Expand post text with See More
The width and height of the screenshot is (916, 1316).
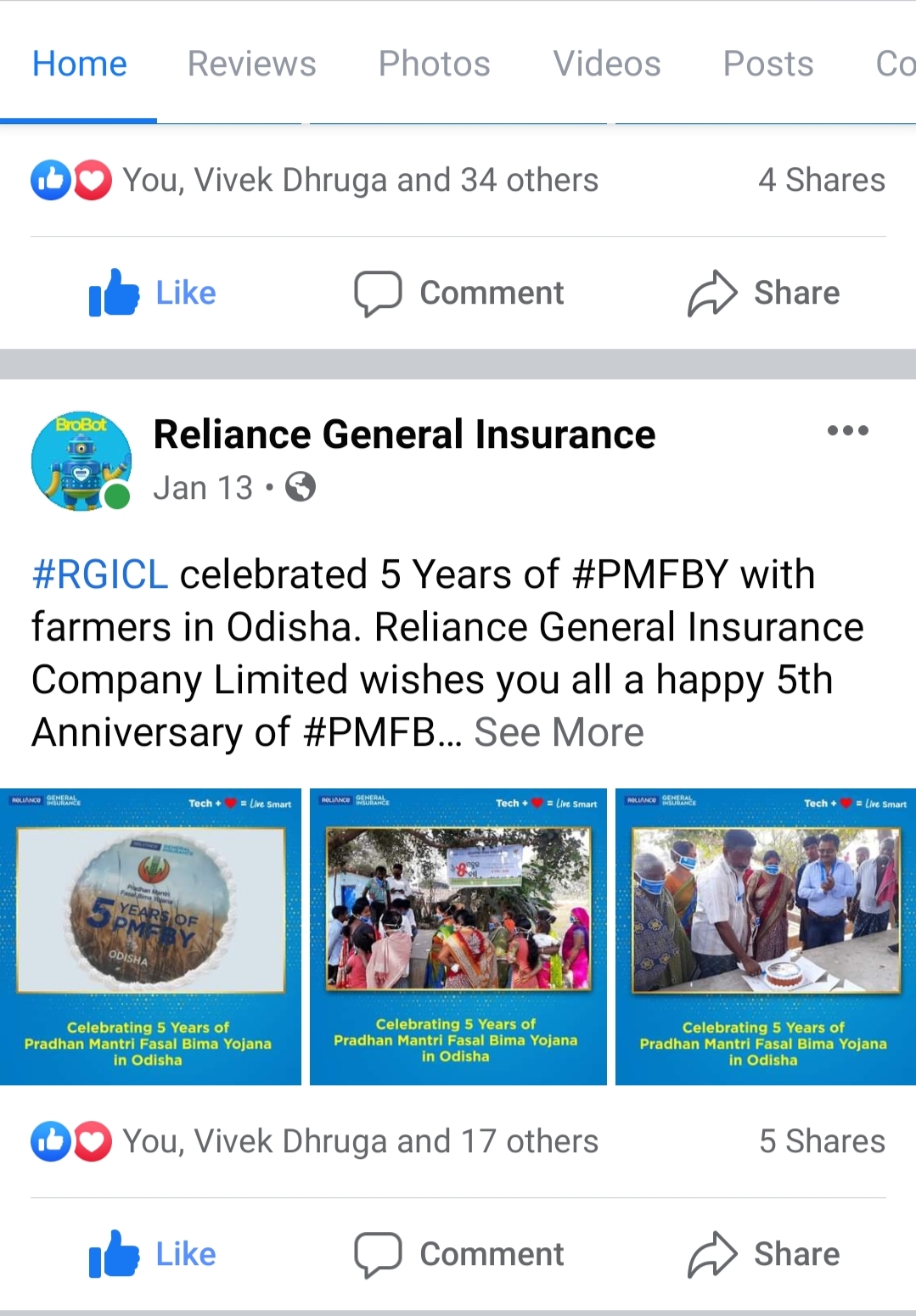point(559,732)
